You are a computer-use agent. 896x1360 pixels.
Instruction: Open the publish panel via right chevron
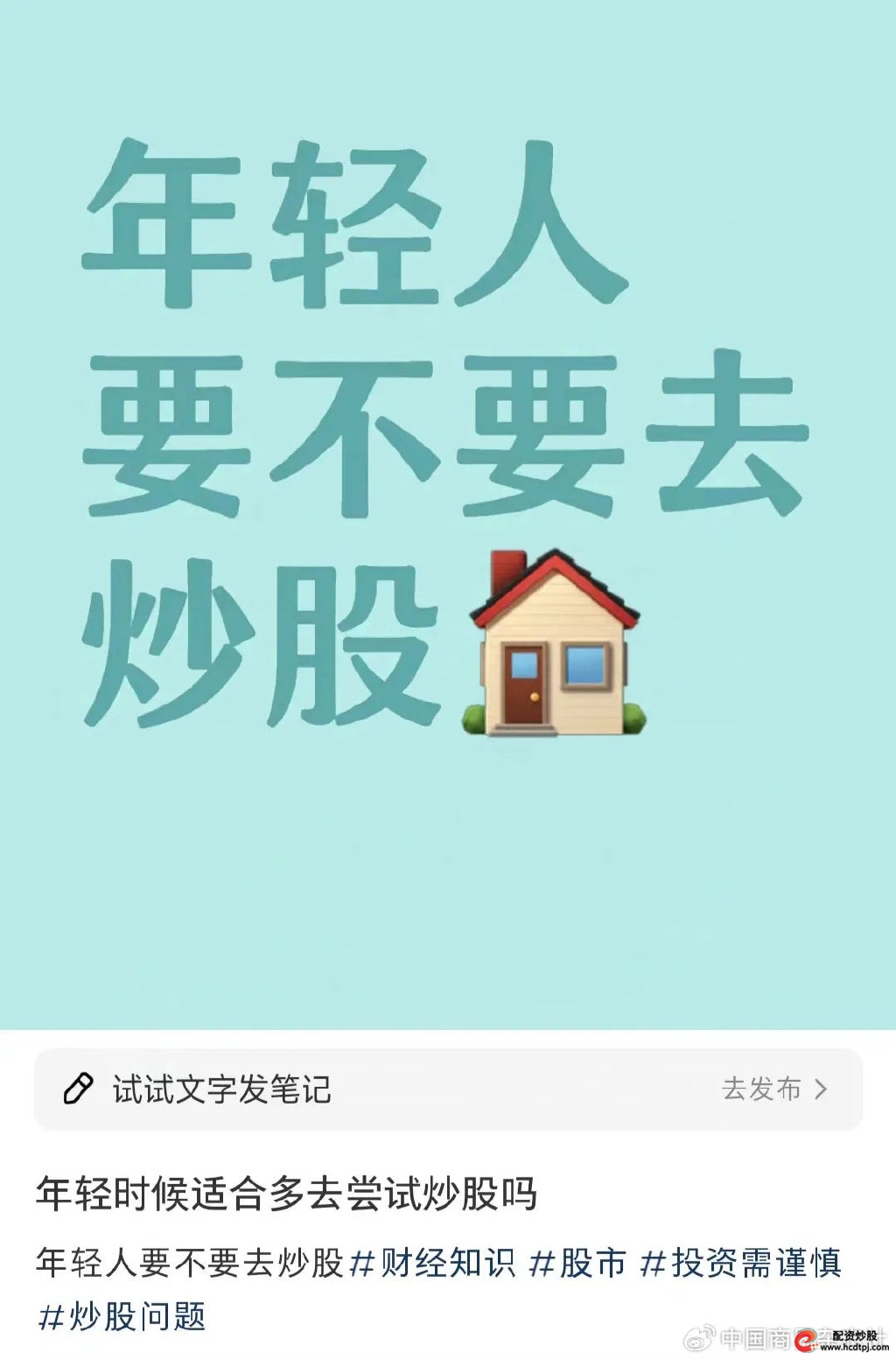point(822,1089)
